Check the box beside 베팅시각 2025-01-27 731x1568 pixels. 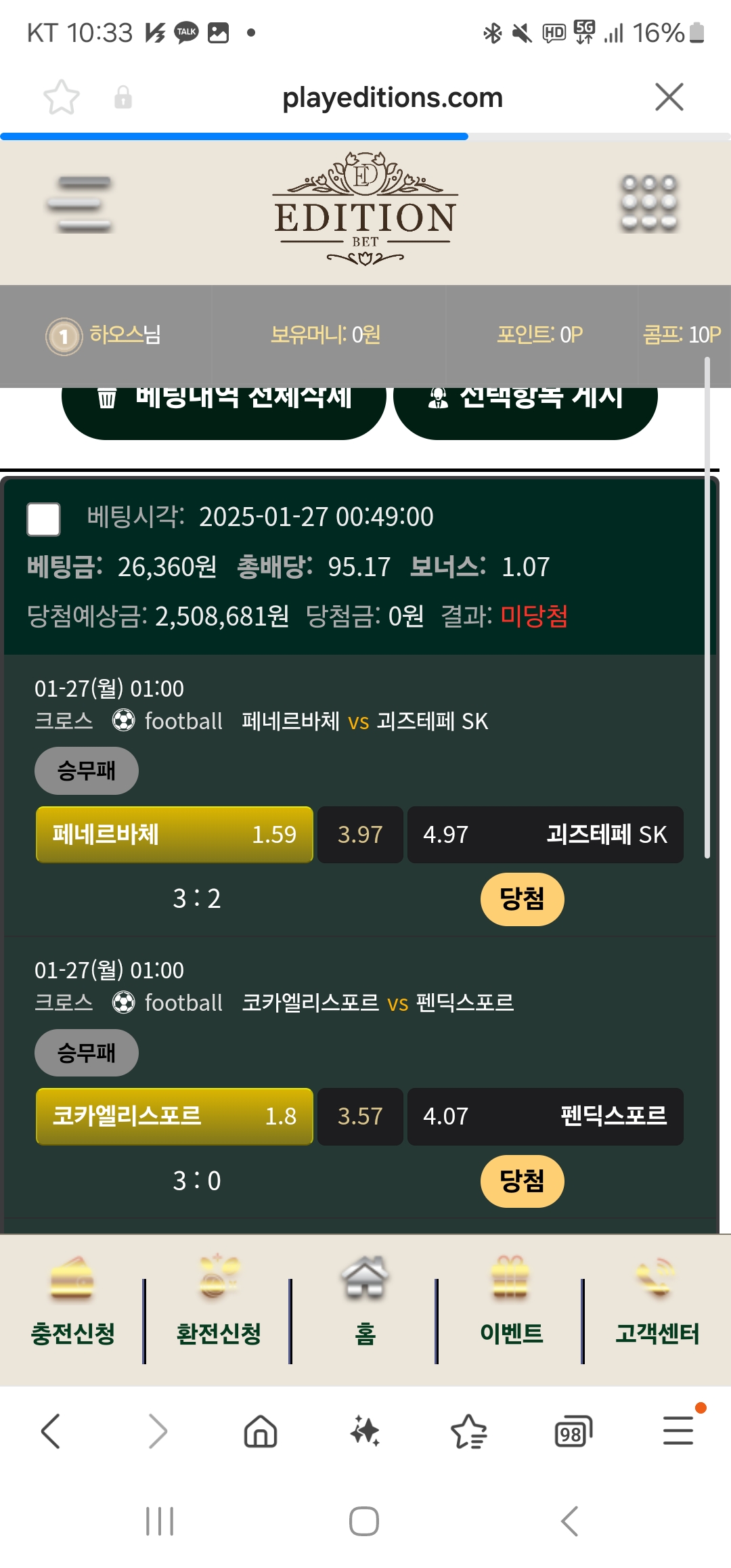(x=43, y=519)
